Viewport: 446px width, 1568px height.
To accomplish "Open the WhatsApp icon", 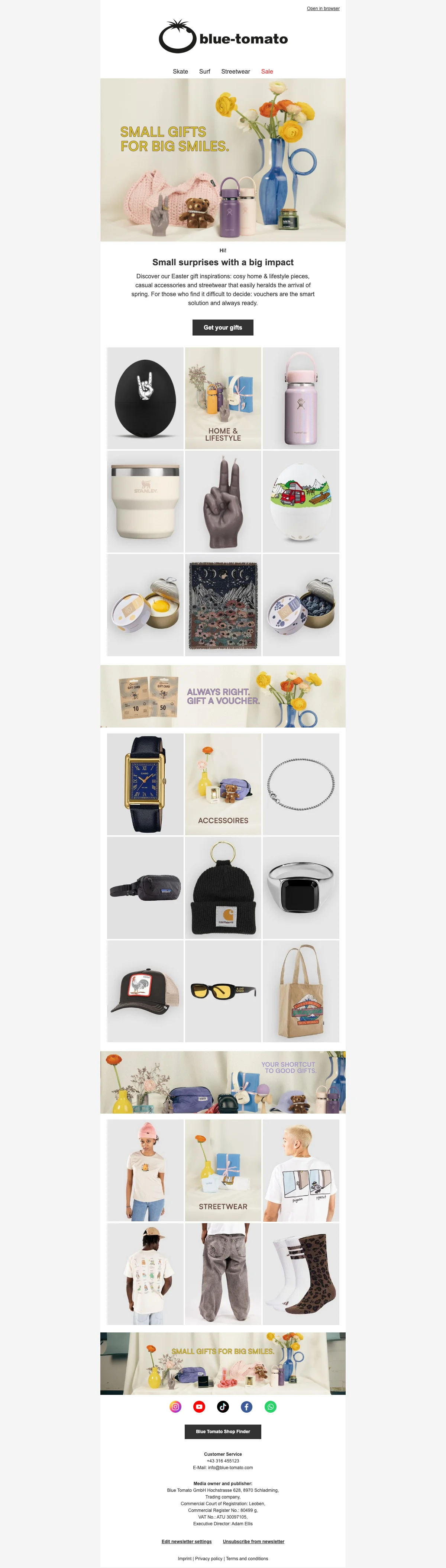I will pos(271,1406).
